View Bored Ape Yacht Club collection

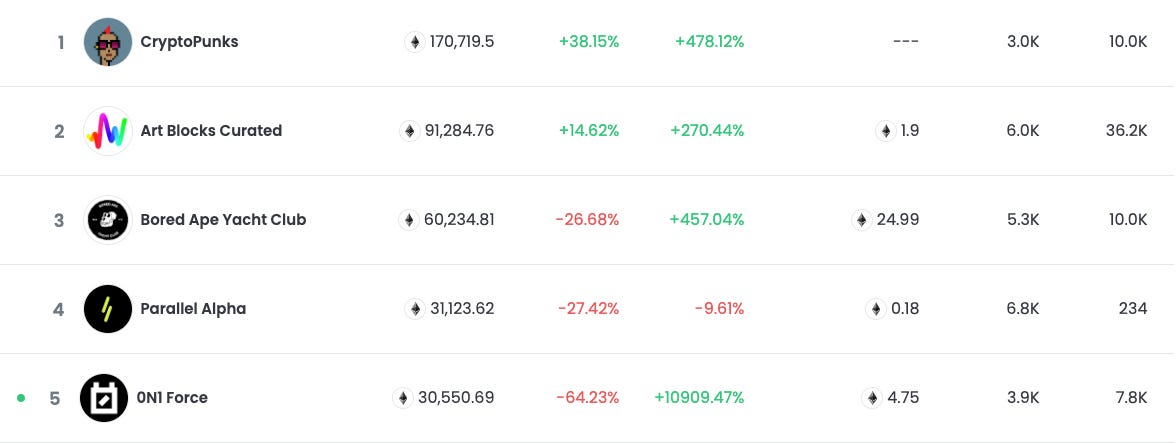pos(223,220)
